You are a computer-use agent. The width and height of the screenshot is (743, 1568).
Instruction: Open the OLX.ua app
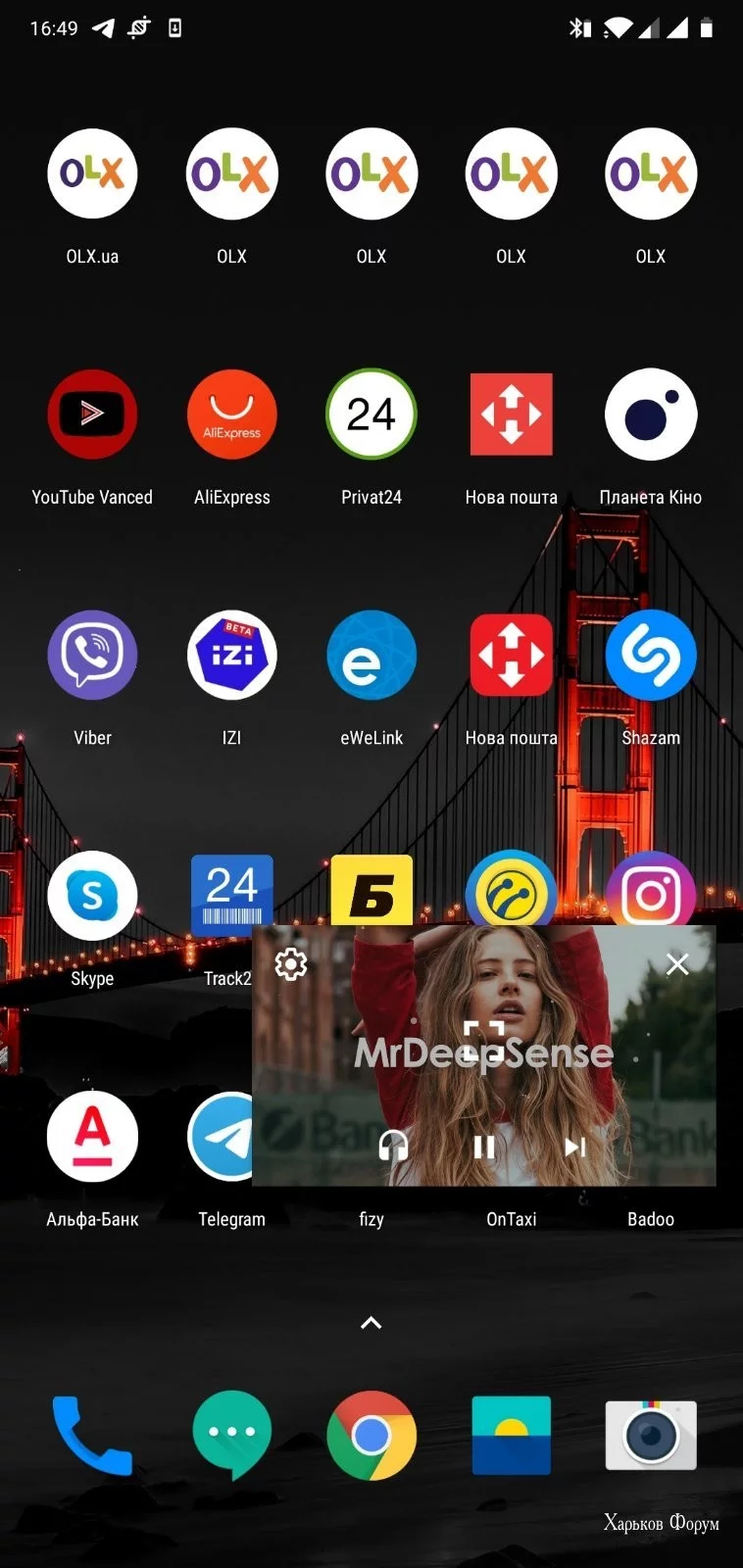tap(92, 174)
